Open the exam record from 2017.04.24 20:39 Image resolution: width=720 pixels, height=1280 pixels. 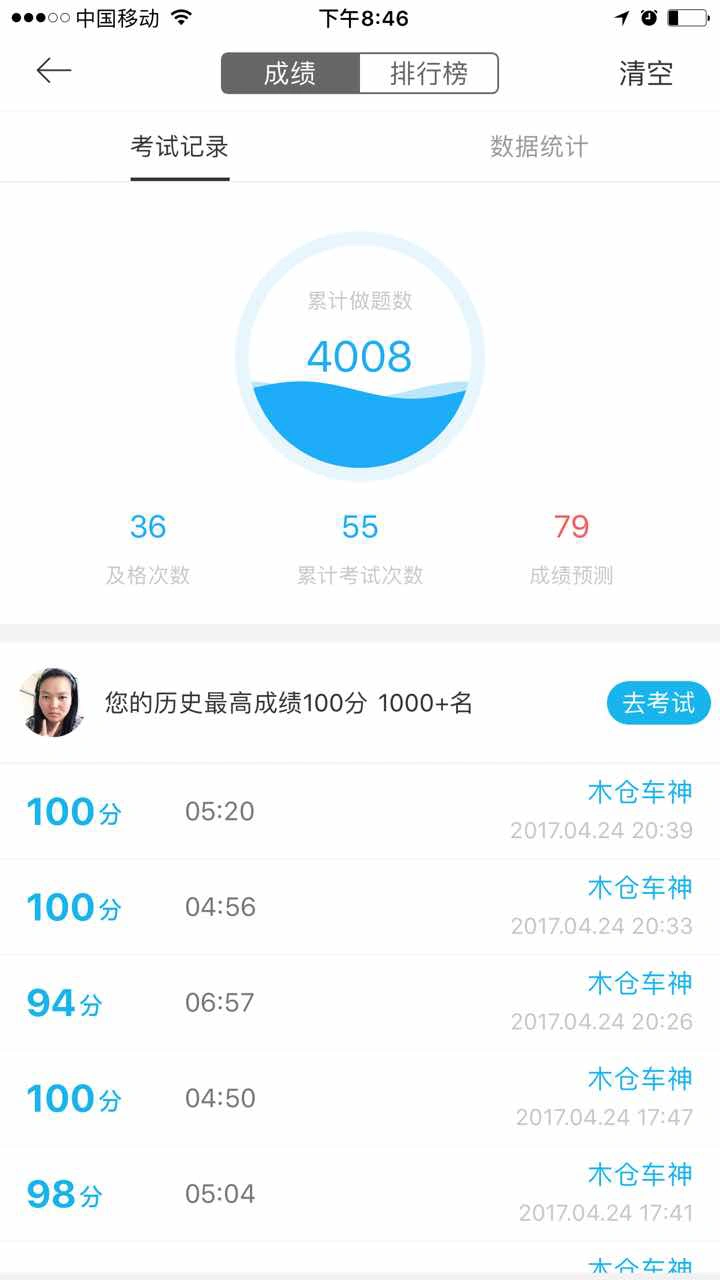(360, 811)
